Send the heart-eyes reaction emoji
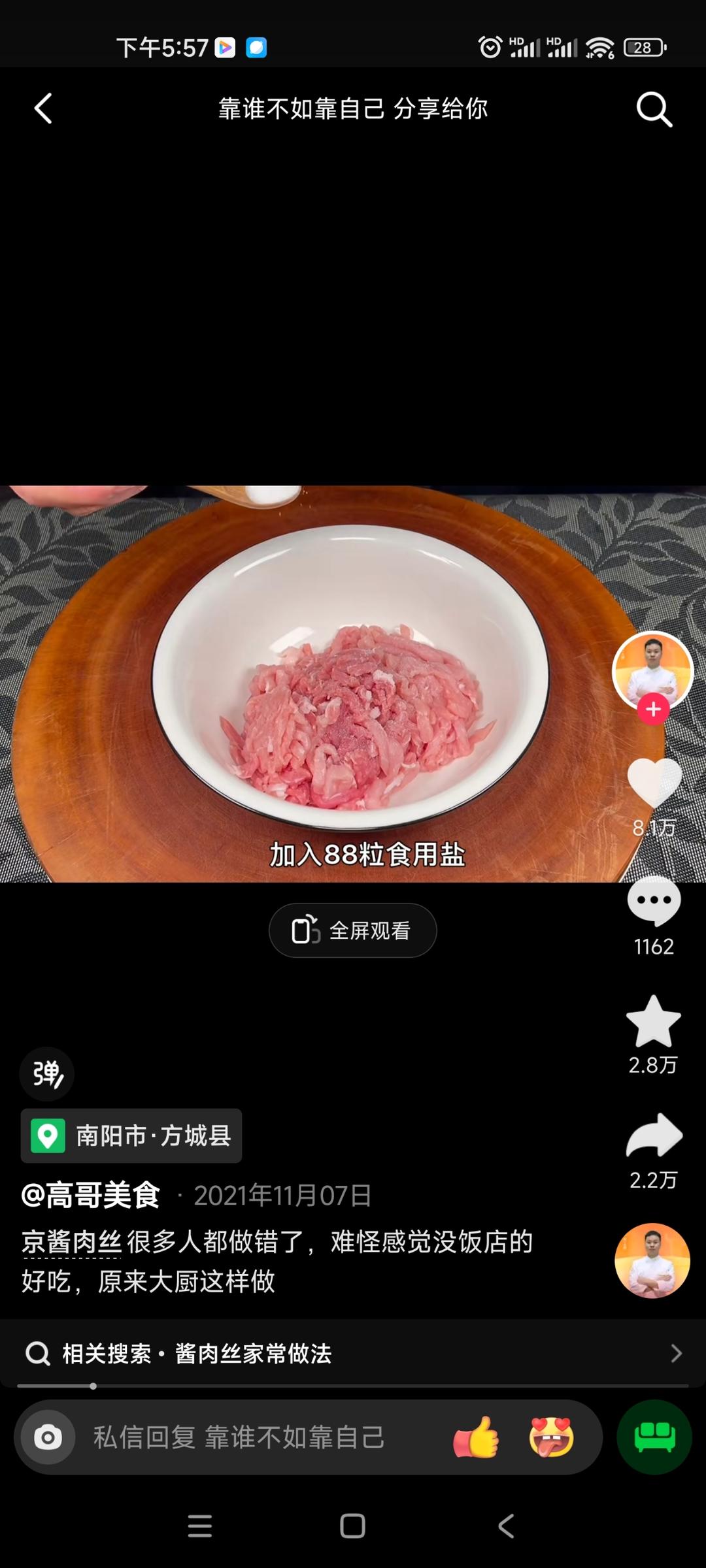 pos(552,1436)
